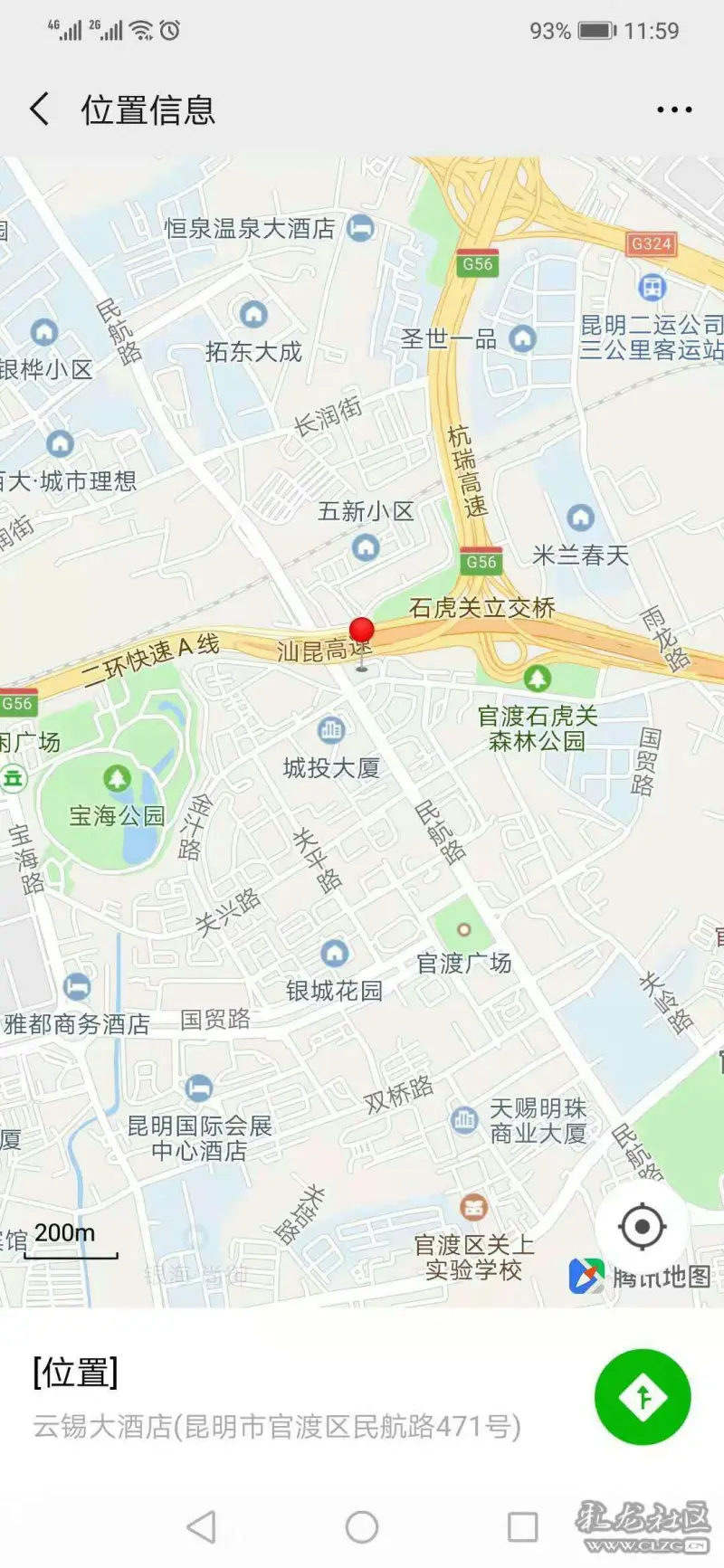The height and width of the screenshot is (1568, 724).
Task: Tap the system back button
Action: [x=201, y=1527]
